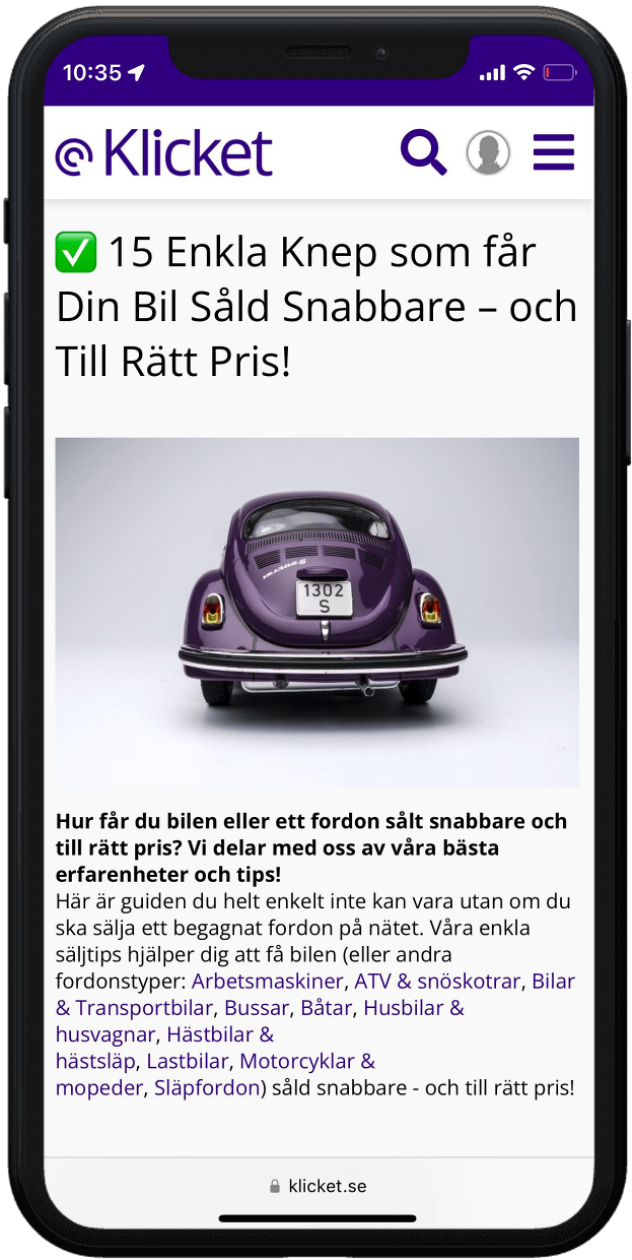This screenshot has height=1260, width=632.
Task: Open the Arbetsmaskiner link
Action: [x=268, y=981]
